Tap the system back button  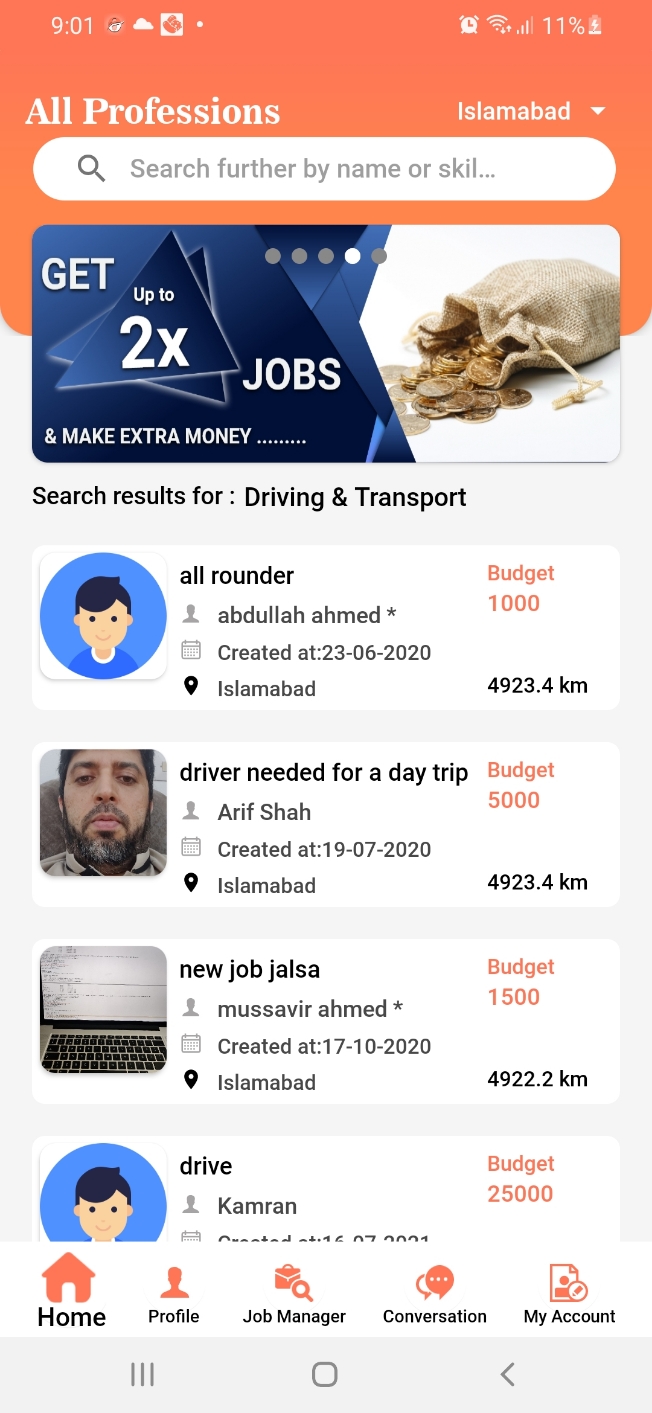coord(508,1375)
